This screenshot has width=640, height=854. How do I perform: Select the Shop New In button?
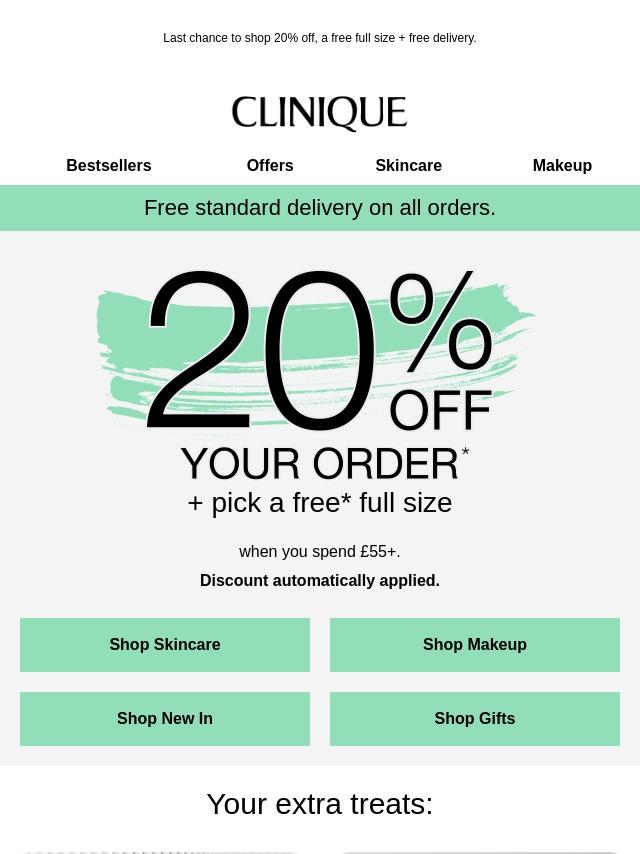click(165, 718)
